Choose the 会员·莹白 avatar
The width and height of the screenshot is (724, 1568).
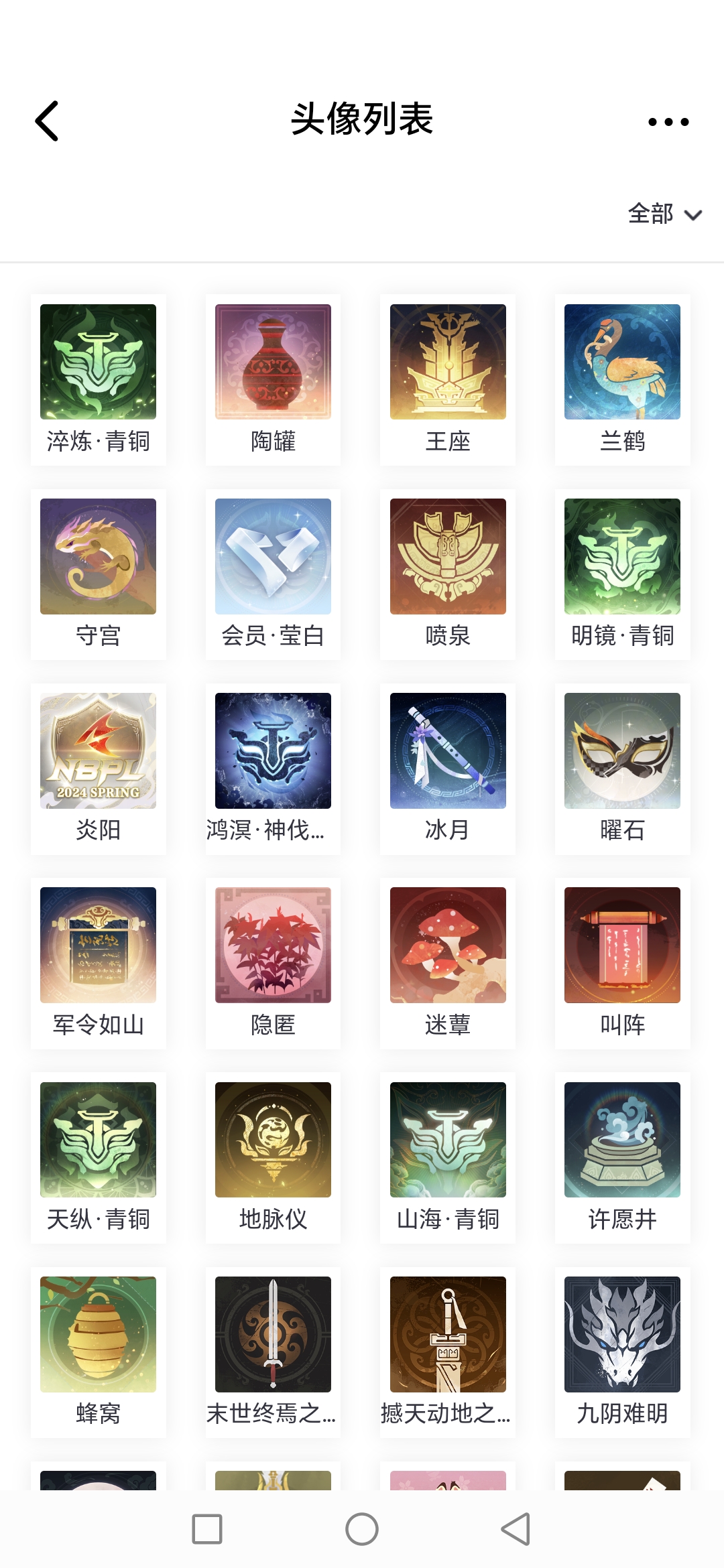coord(273,557)
